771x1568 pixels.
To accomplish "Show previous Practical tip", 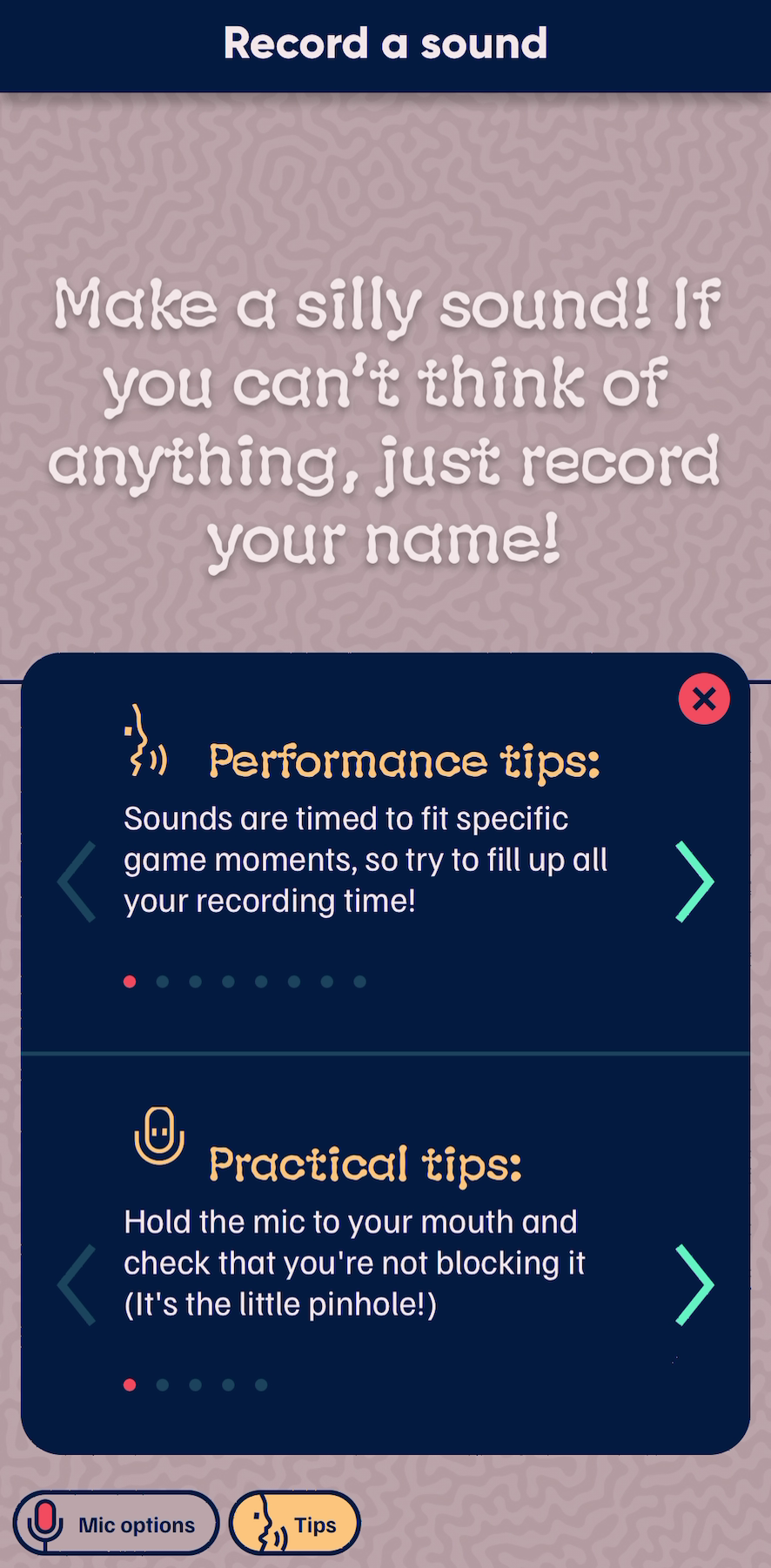I will click(77, 1284).
